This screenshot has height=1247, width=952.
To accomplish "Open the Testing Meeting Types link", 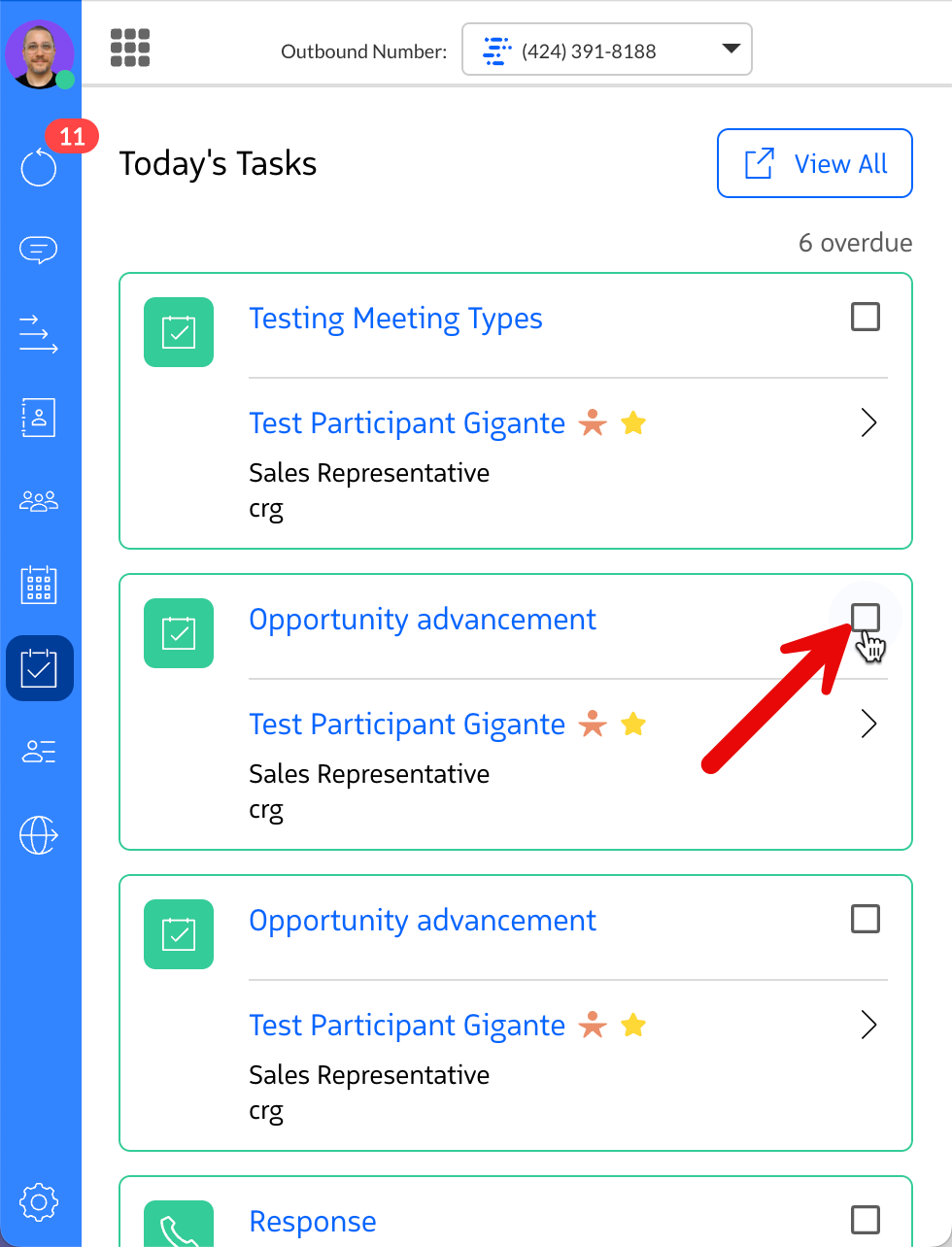I will [395, 319].
